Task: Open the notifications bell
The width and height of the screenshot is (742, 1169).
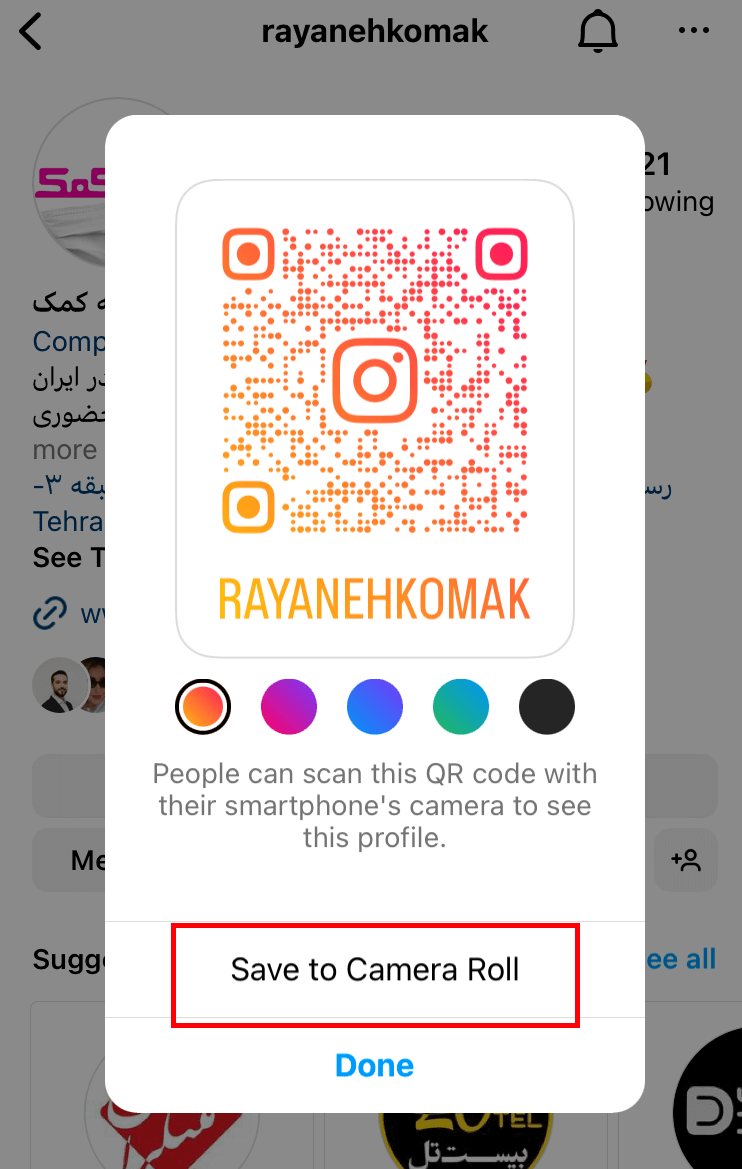Action: 598,32
